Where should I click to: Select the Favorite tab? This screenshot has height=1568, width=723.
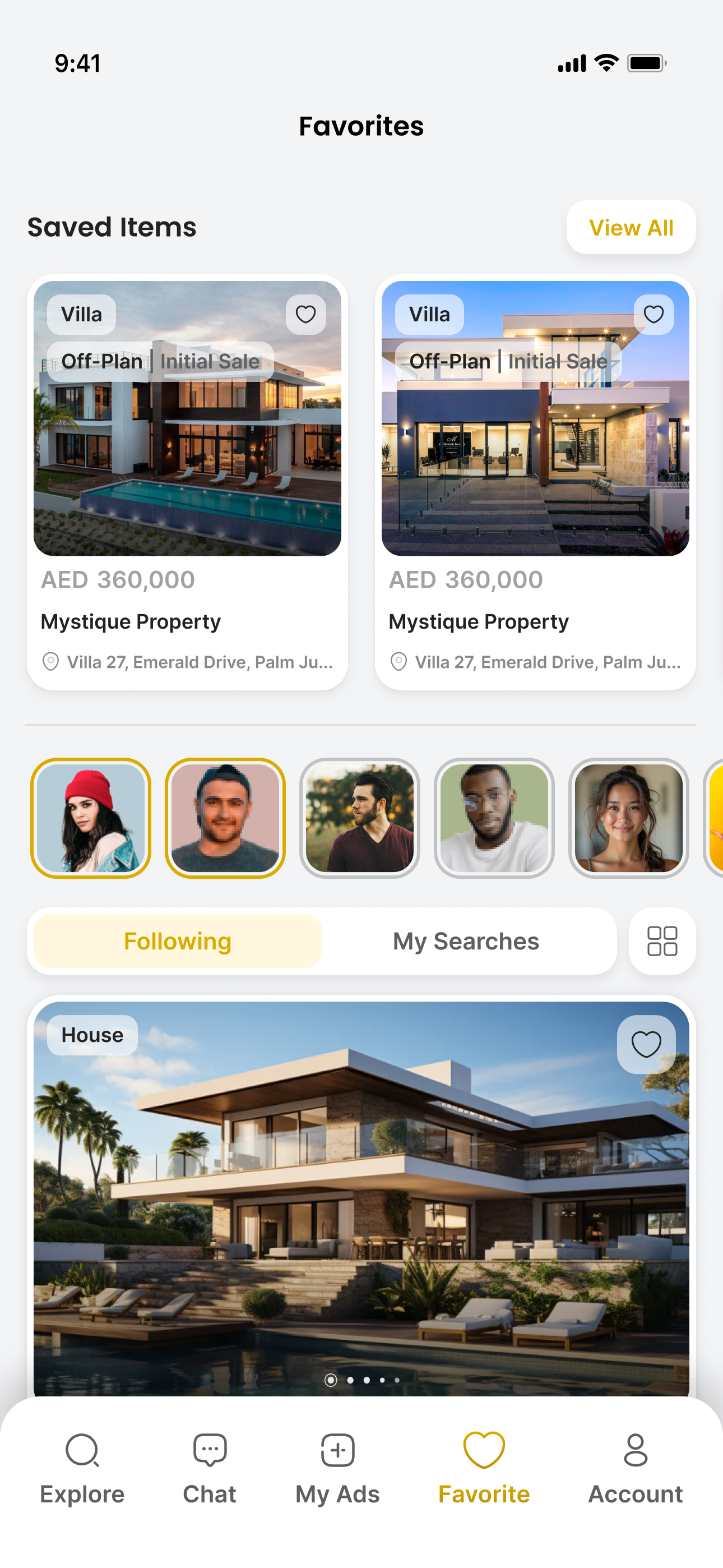point(484,1468)
